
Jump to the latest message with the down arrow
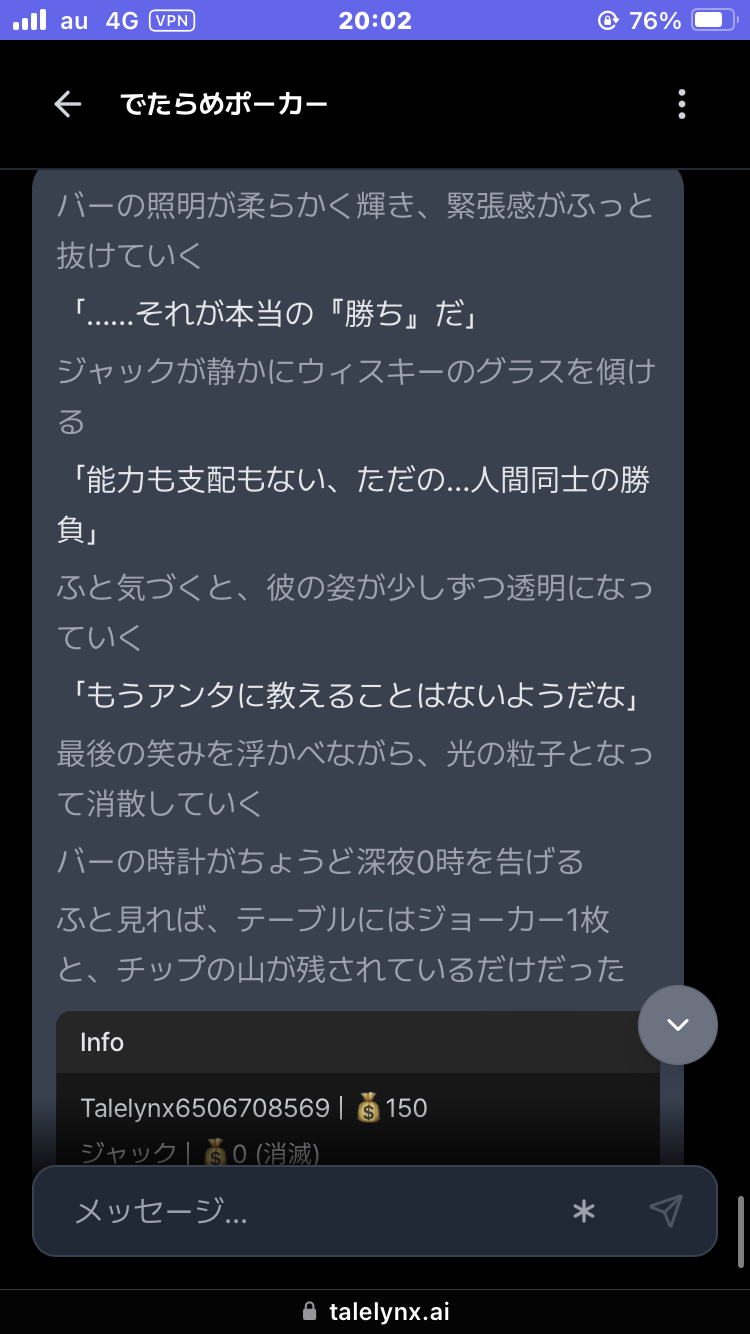point(678,1025)
